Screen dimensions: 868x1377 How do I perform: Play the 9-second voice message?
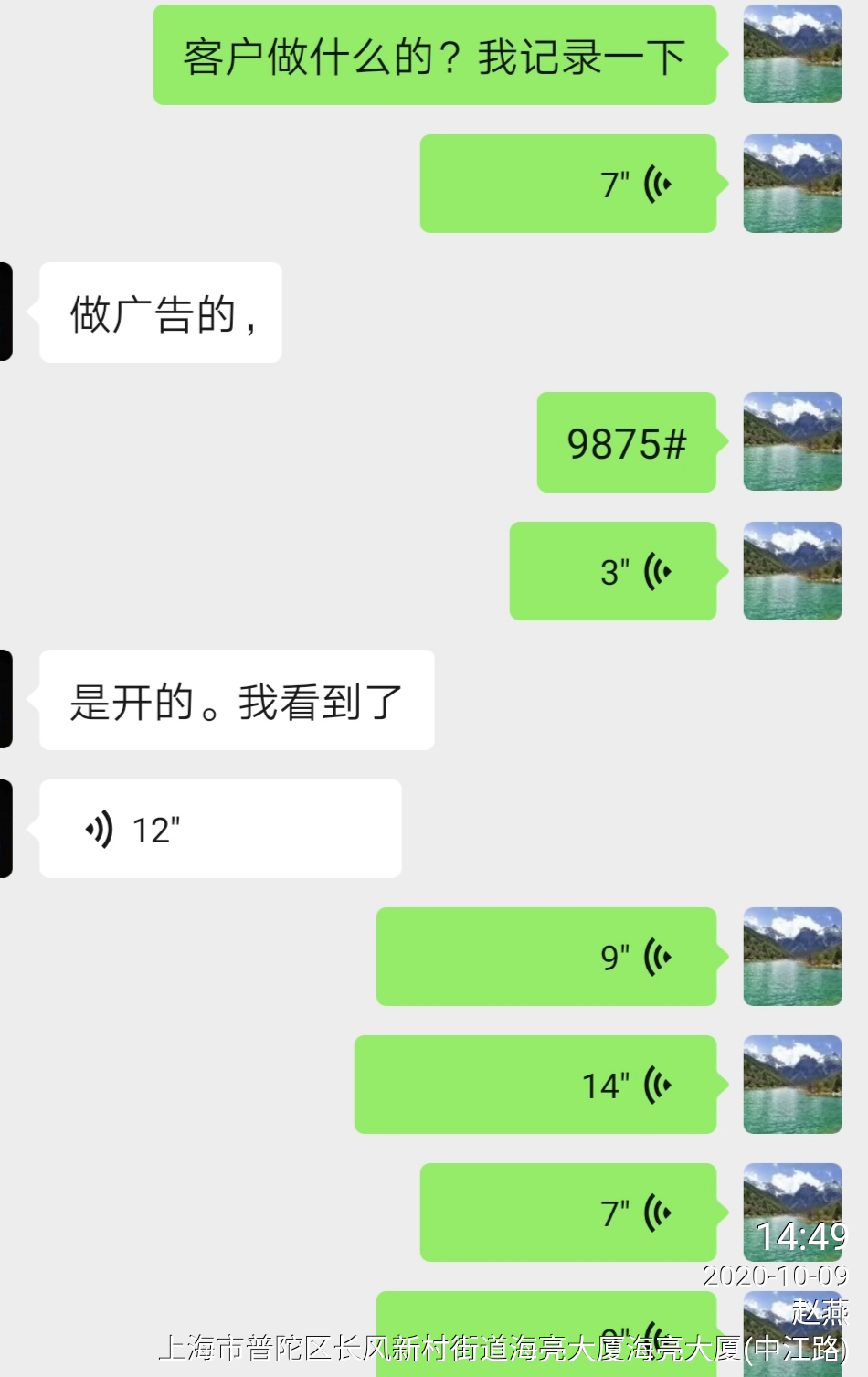pos(546,957)
